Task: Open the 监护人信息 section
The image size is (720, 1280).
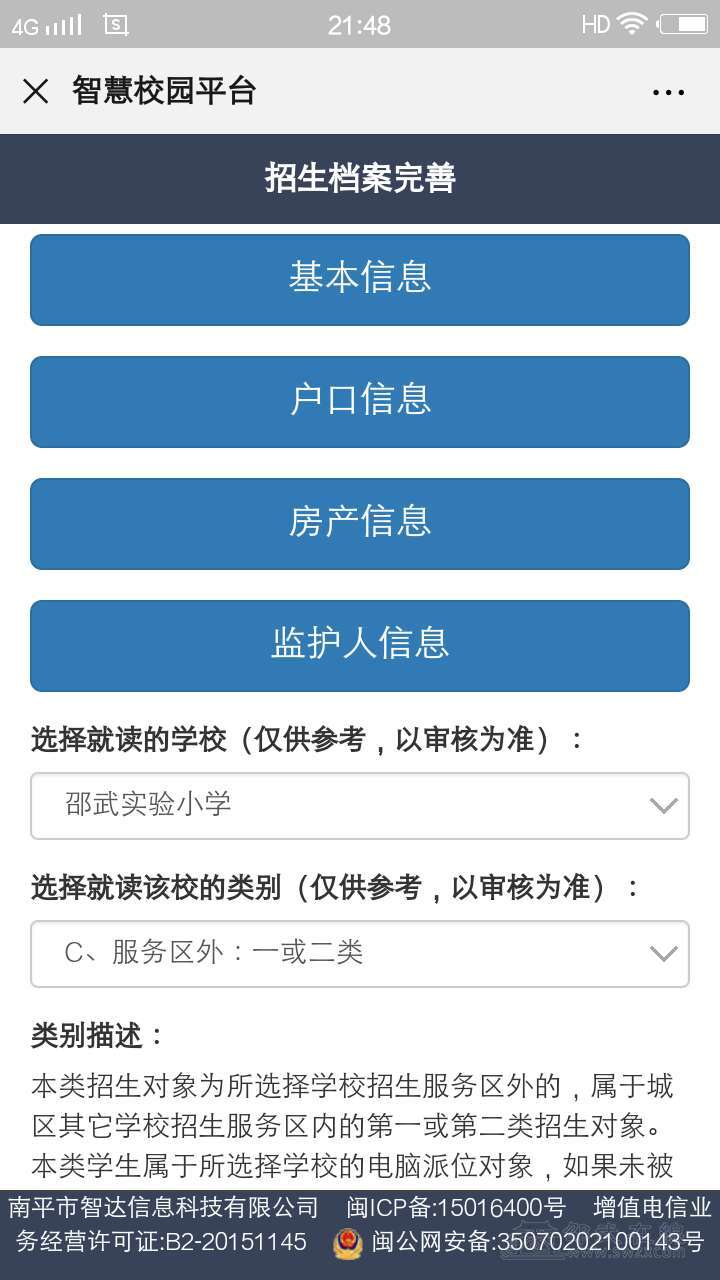Action: [360, 646]
